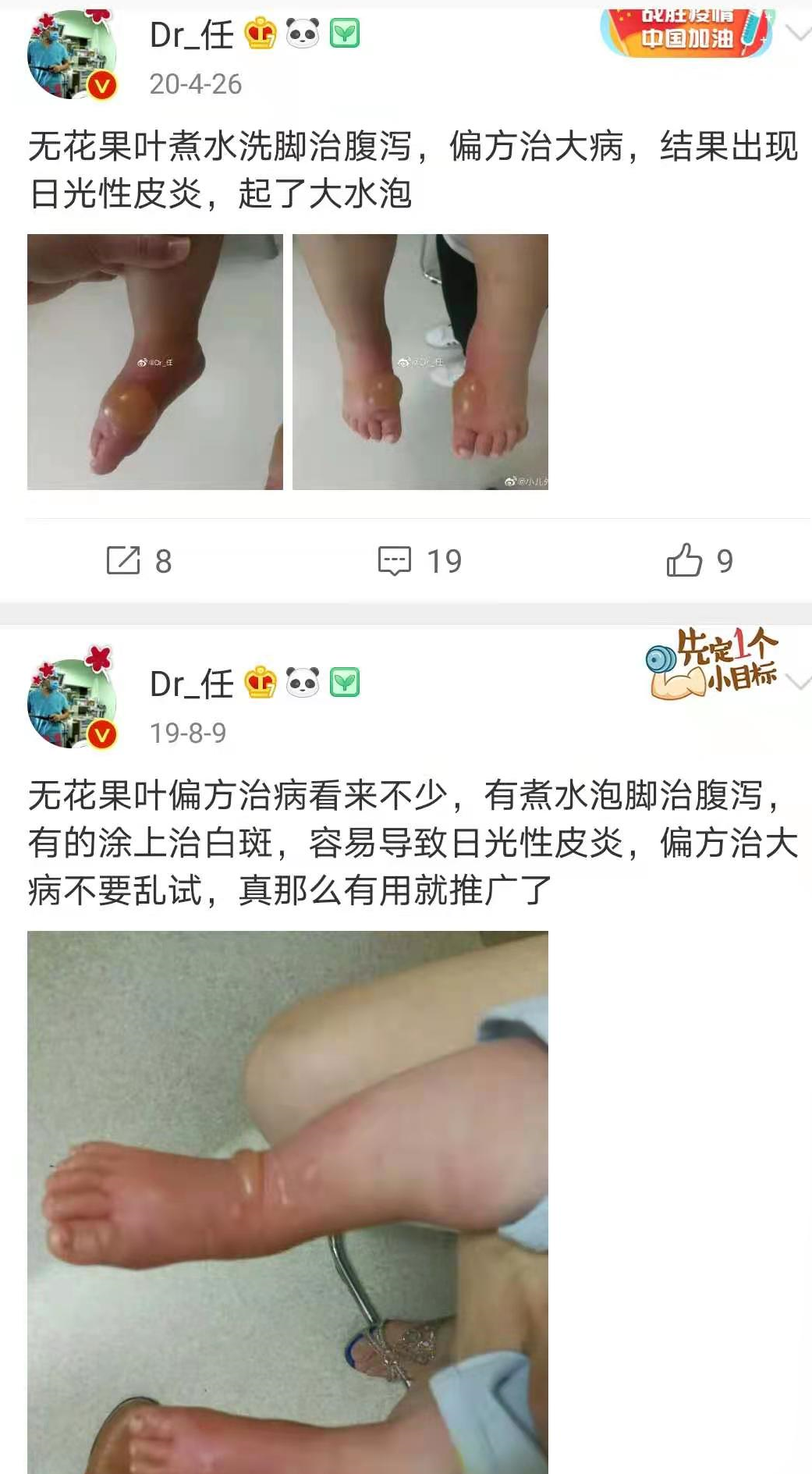Open second photo of 20-4-26 post
The image size is (812, 1474).
coord(420,362)
